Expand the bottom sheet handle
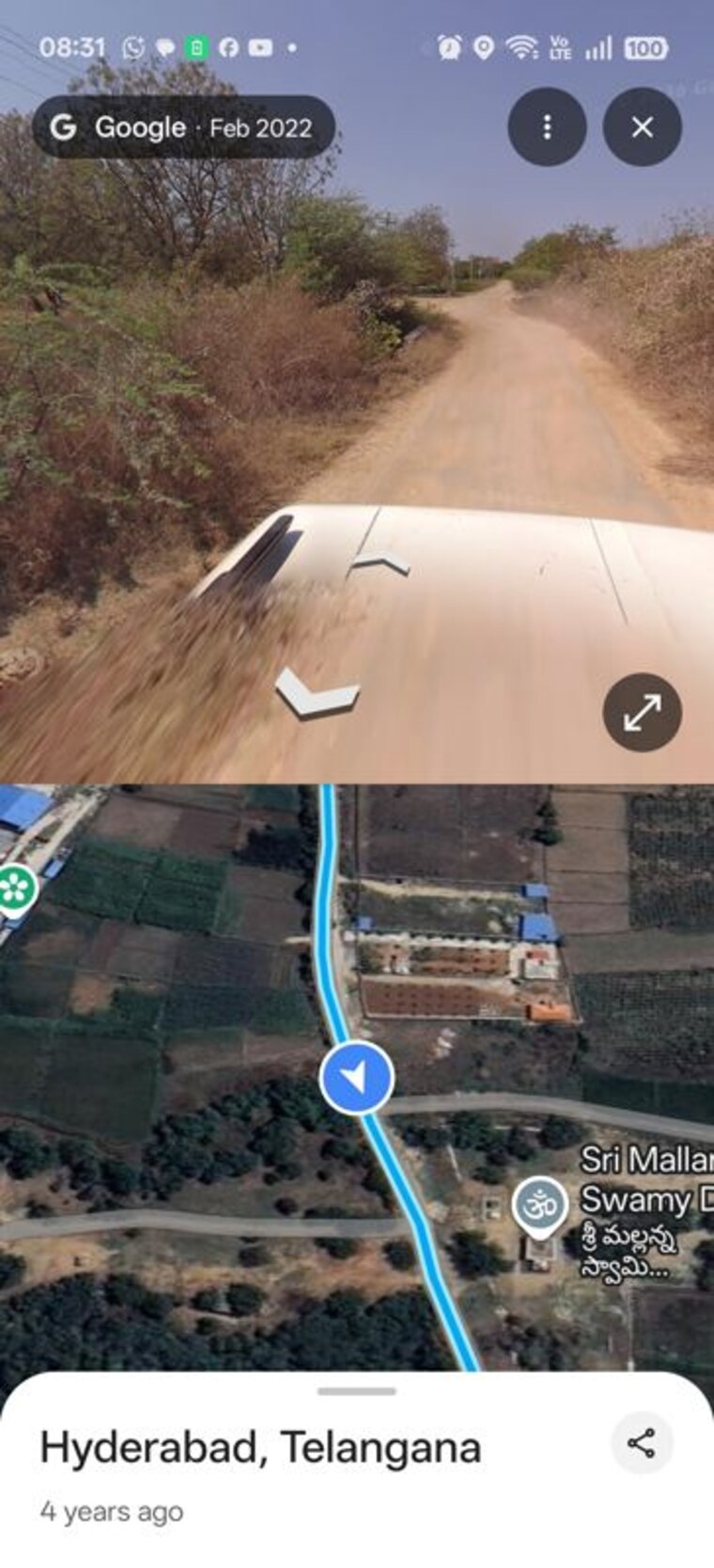Image resolution: width=714 pixels, height=1568 pixels. [x=356, y=1391]
